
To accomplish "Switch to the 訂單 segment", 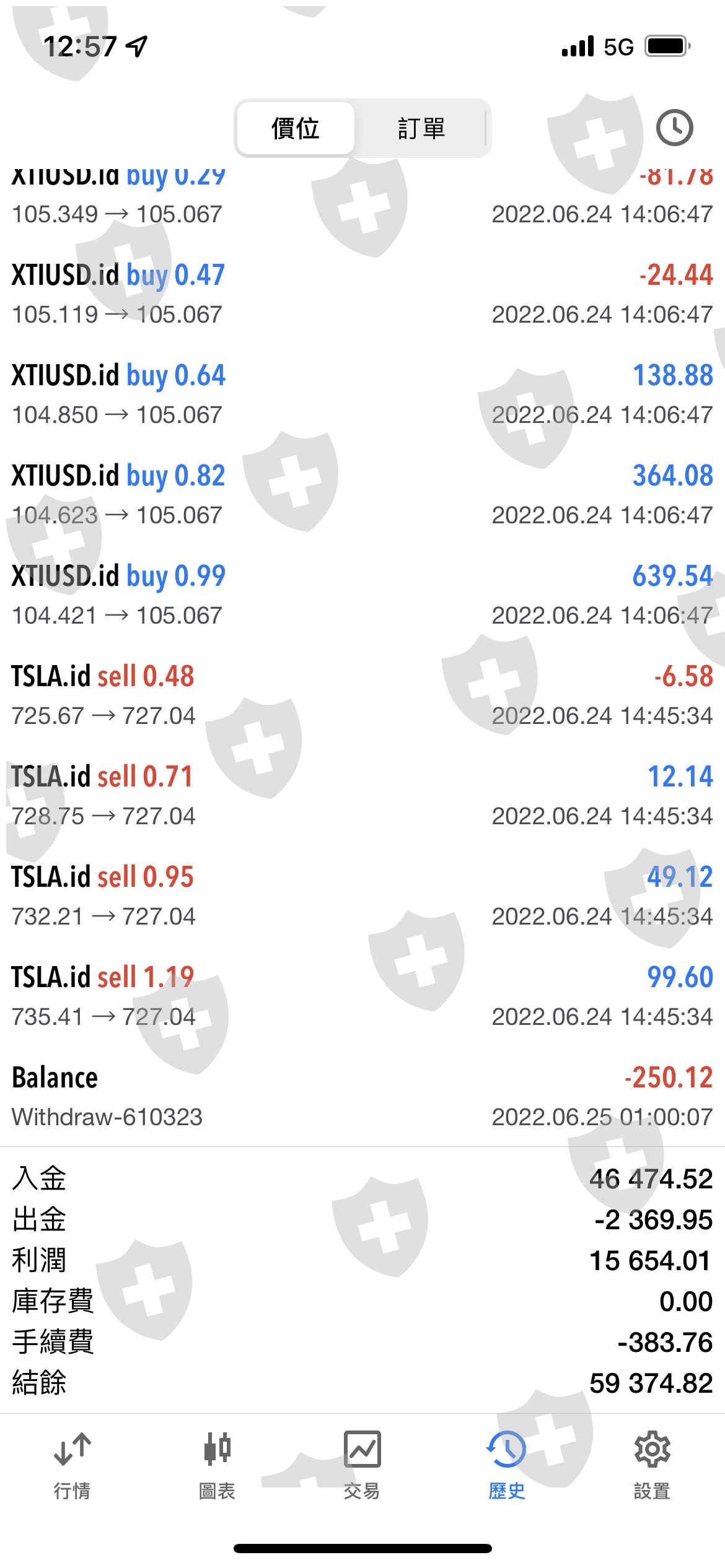I will pos(421,128).
